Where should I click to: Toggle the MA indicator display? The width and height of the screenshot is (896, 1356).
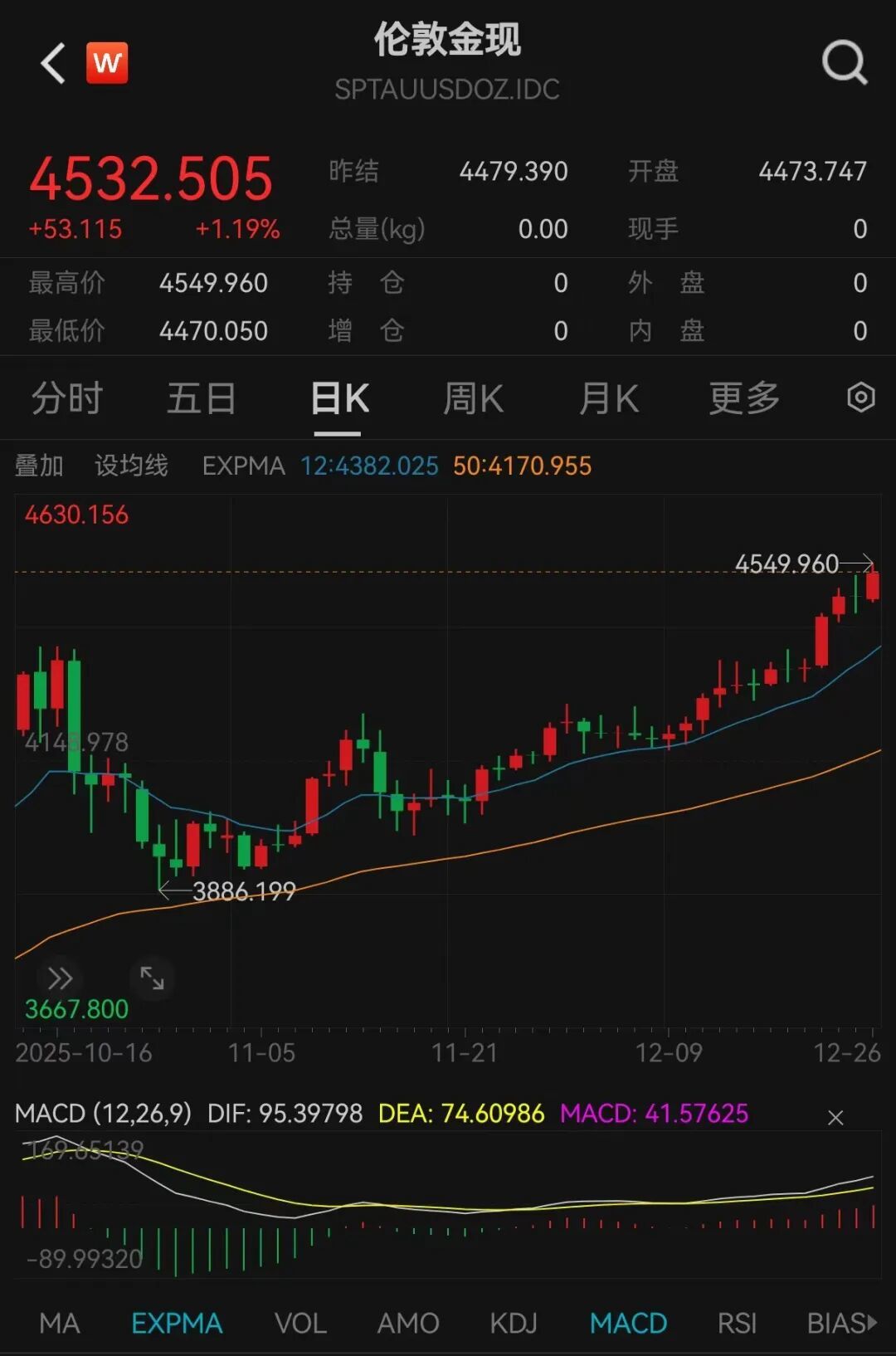tap(60, 1321)
